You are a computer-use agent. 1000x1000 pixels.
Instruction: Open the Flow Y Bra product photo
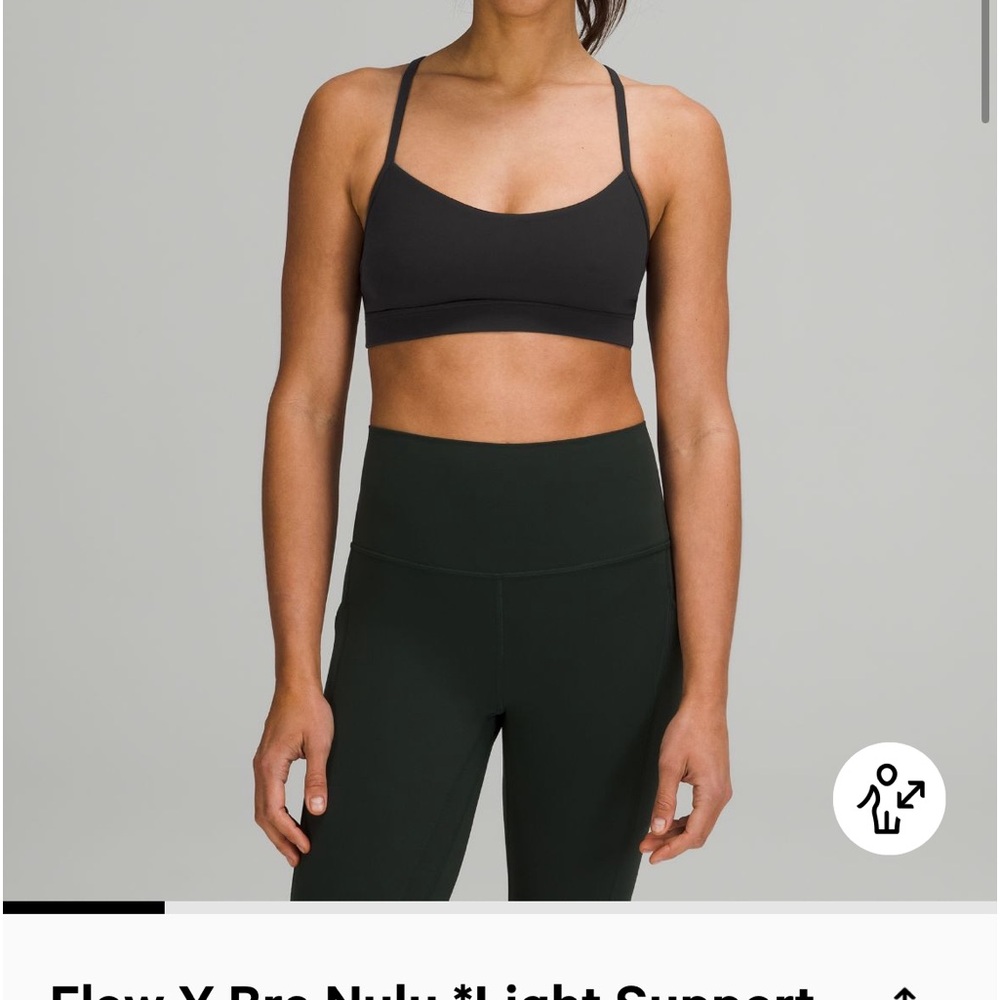click(x=498, y=450)
